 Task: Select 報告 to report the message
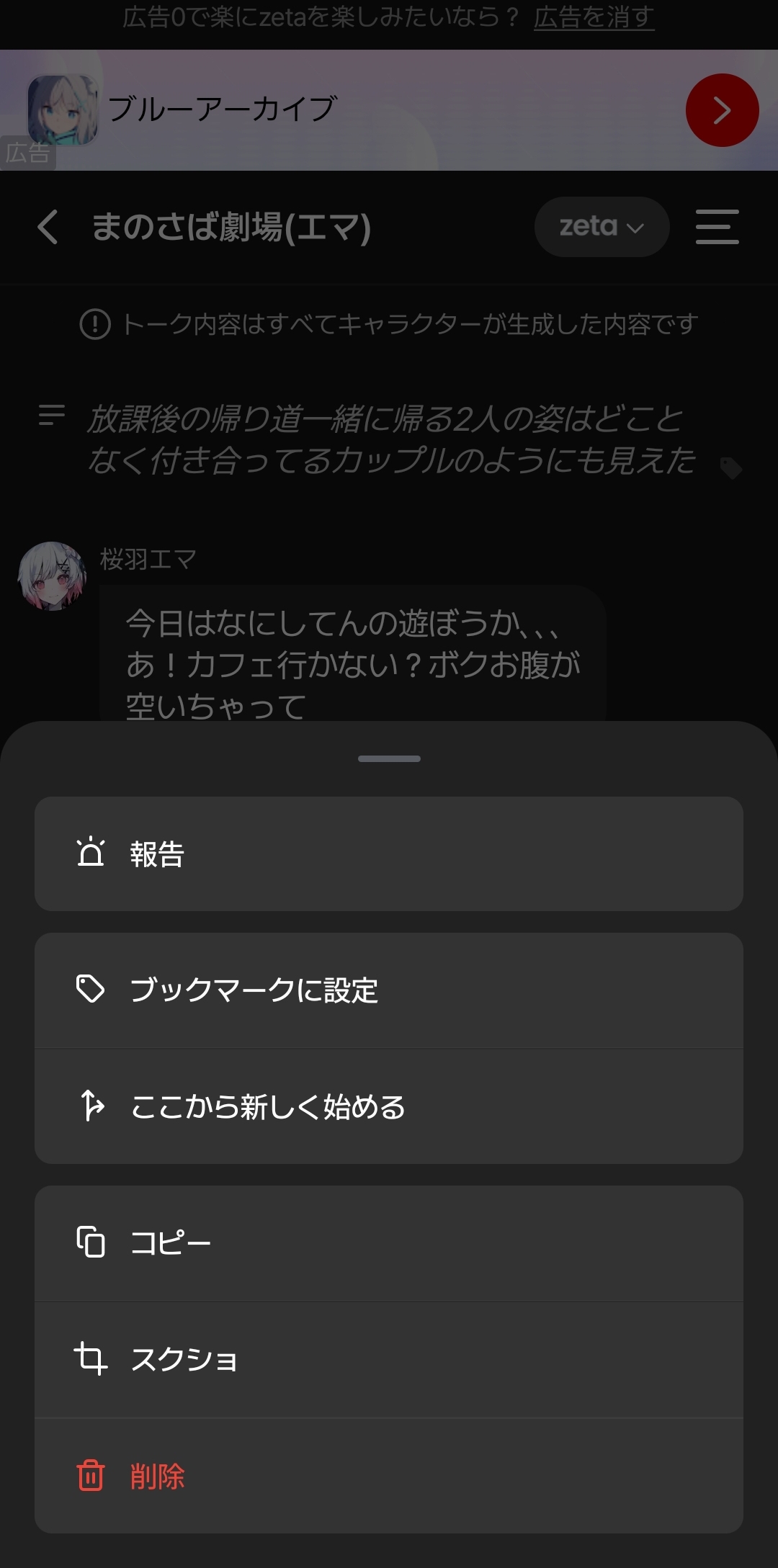[x=389, y=854]
